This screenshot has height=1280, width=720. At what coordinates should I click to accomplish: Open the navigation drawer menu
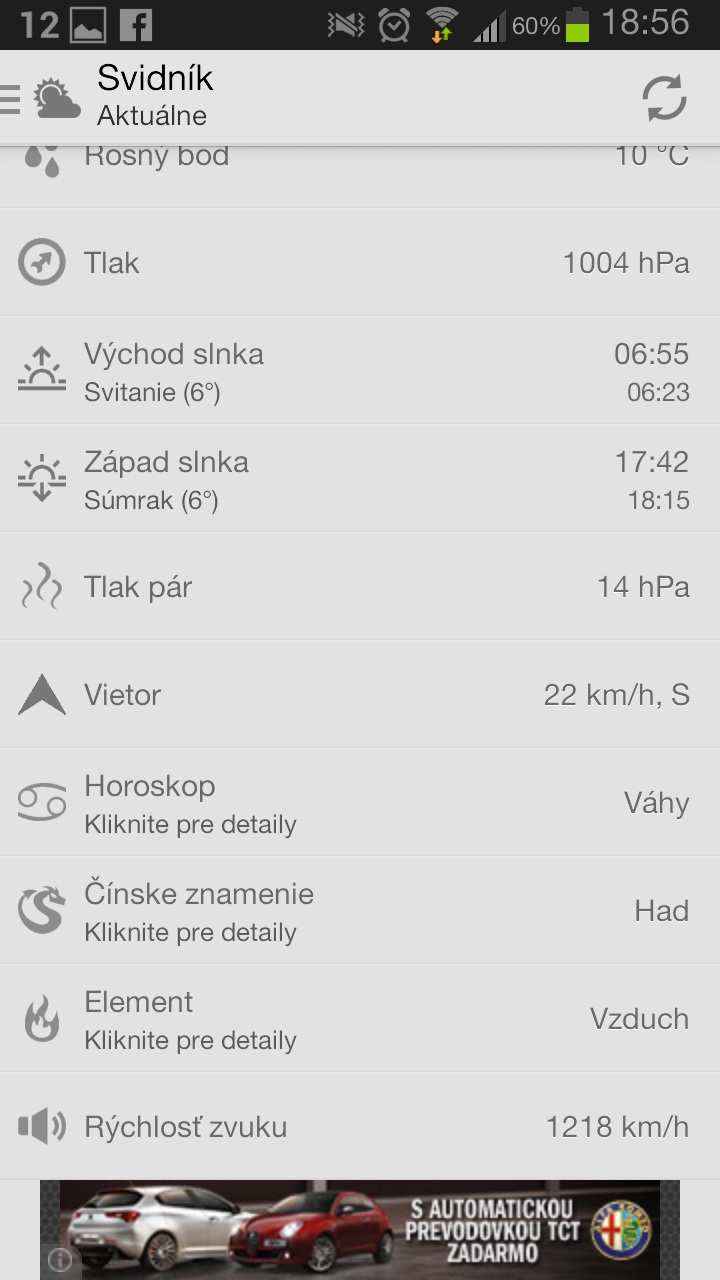click(12, 99)
